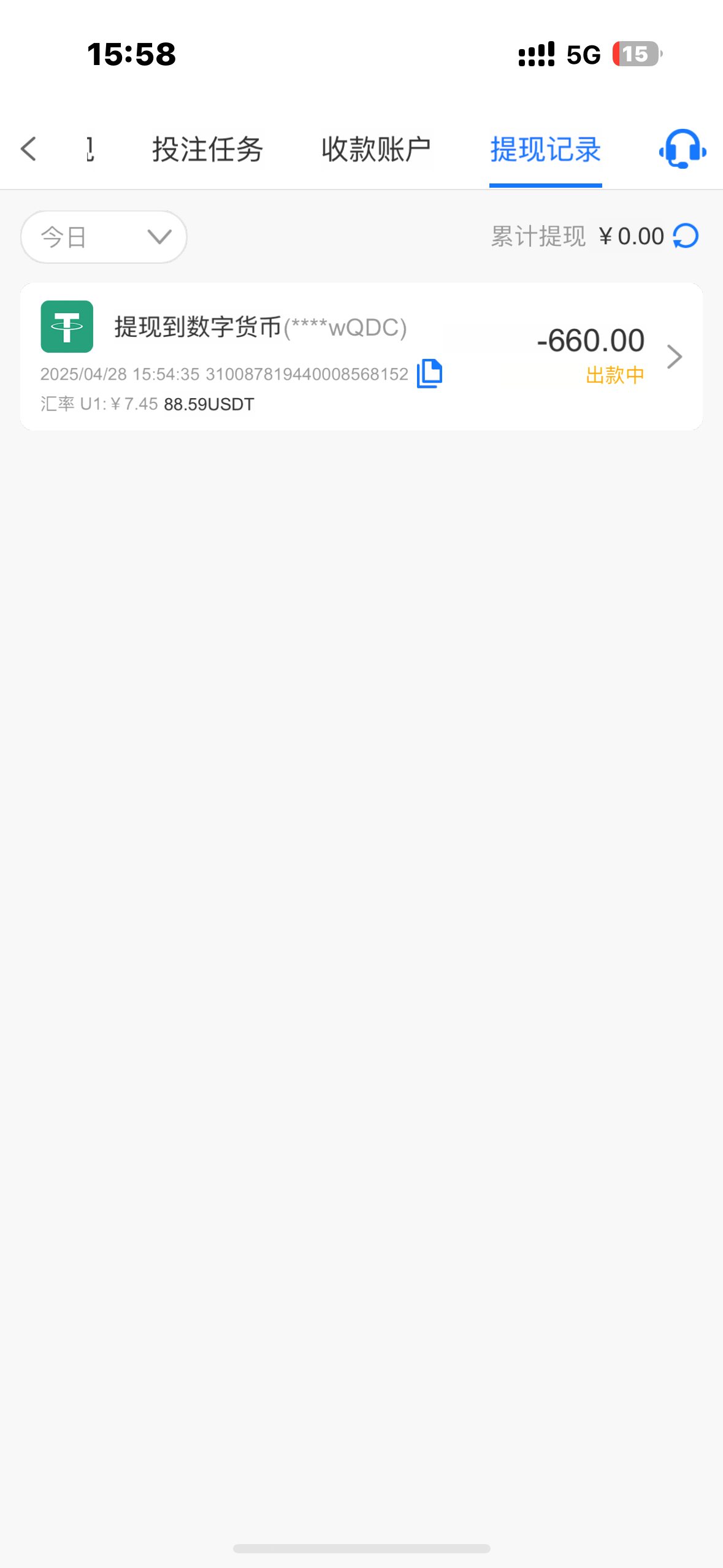Viewport: 723px width, 1568px height.
Task: Contact customer service via headset icon
Action: pyautogui.click(x=682, y=149)
